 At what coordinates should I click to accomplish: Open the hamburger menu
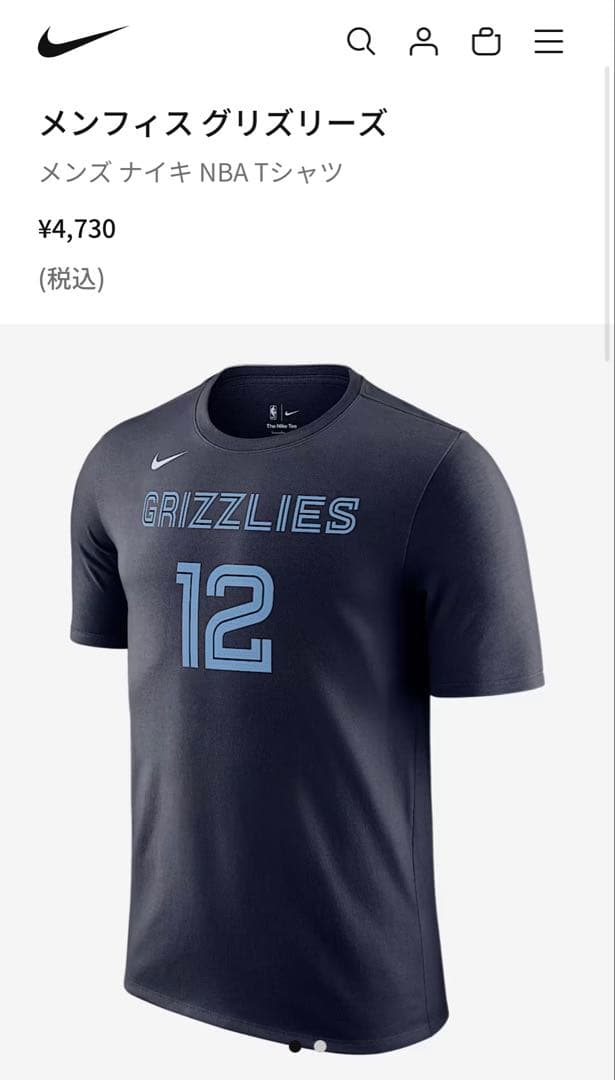click(x=548, y=41)
